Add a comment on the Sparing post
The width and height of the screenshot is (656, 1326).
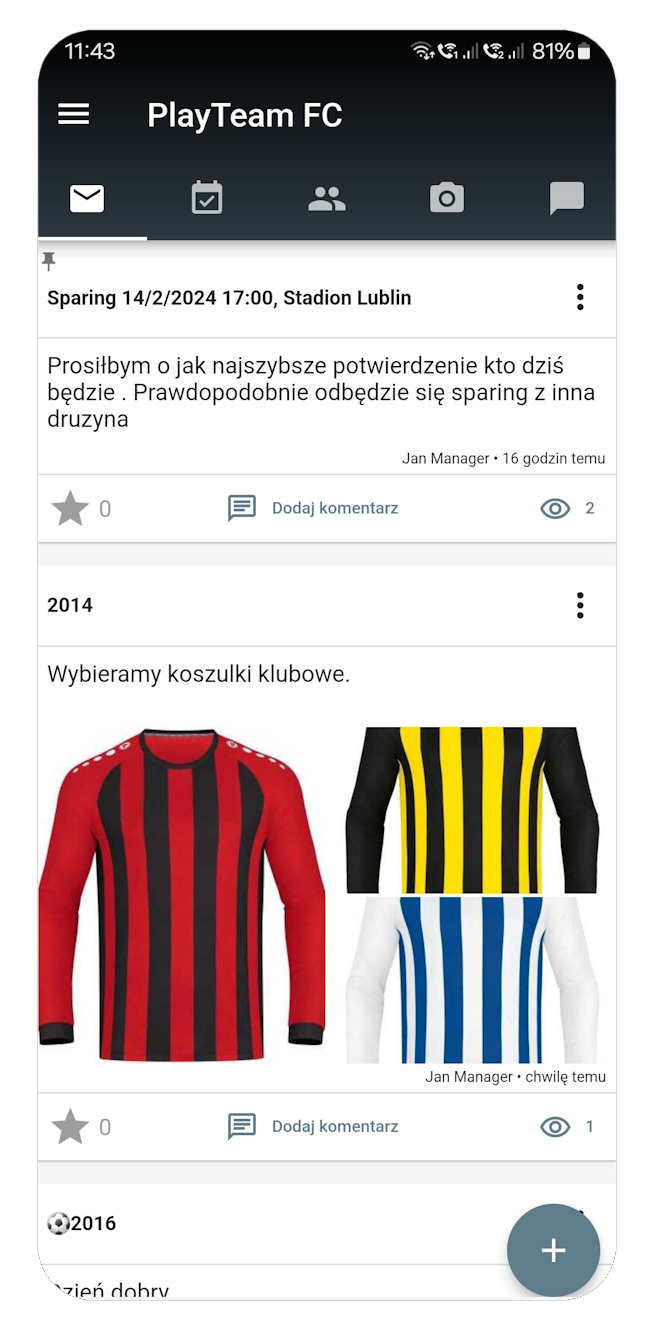[314, 508]
